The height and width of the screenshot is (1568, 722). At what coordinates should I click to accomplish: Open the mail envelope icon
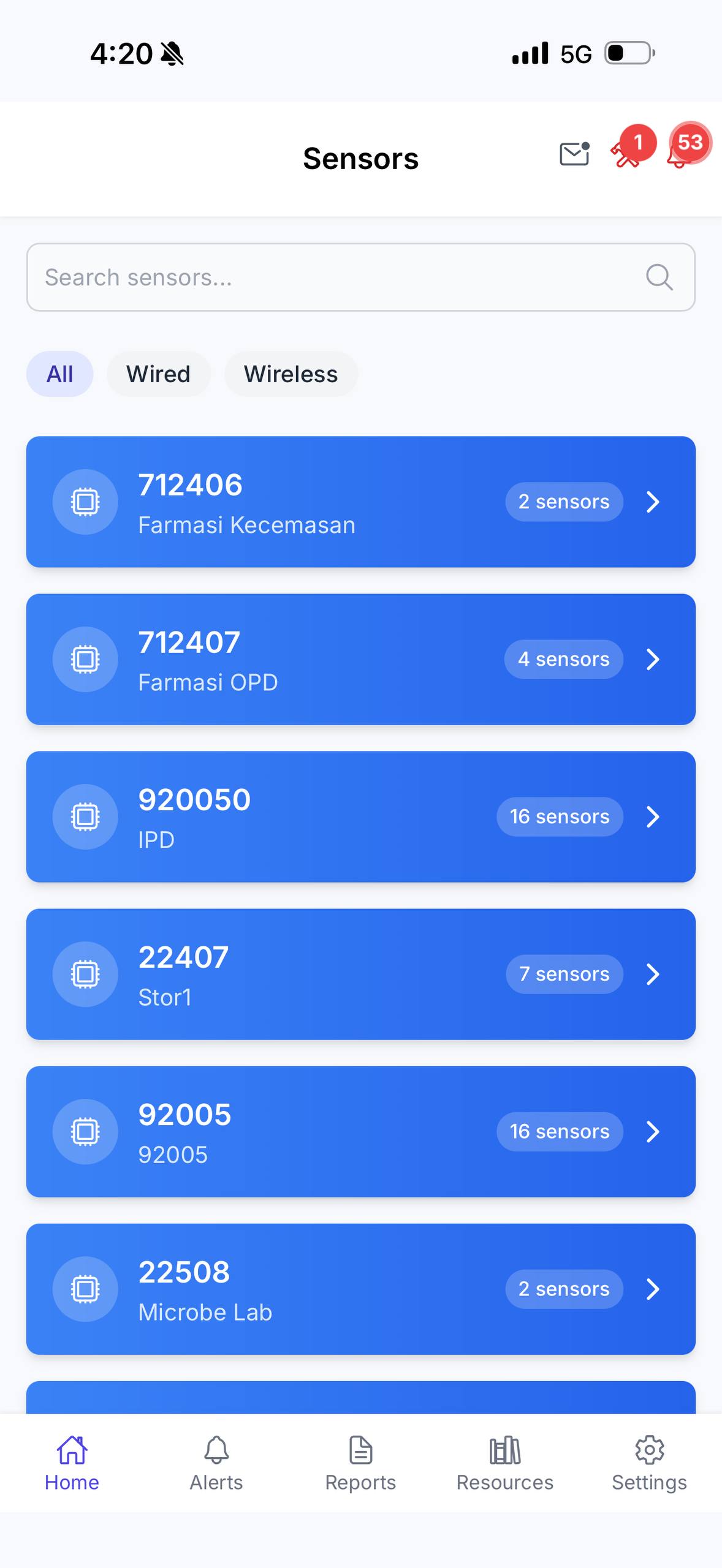pyautogui.click(x=574, y=154)
